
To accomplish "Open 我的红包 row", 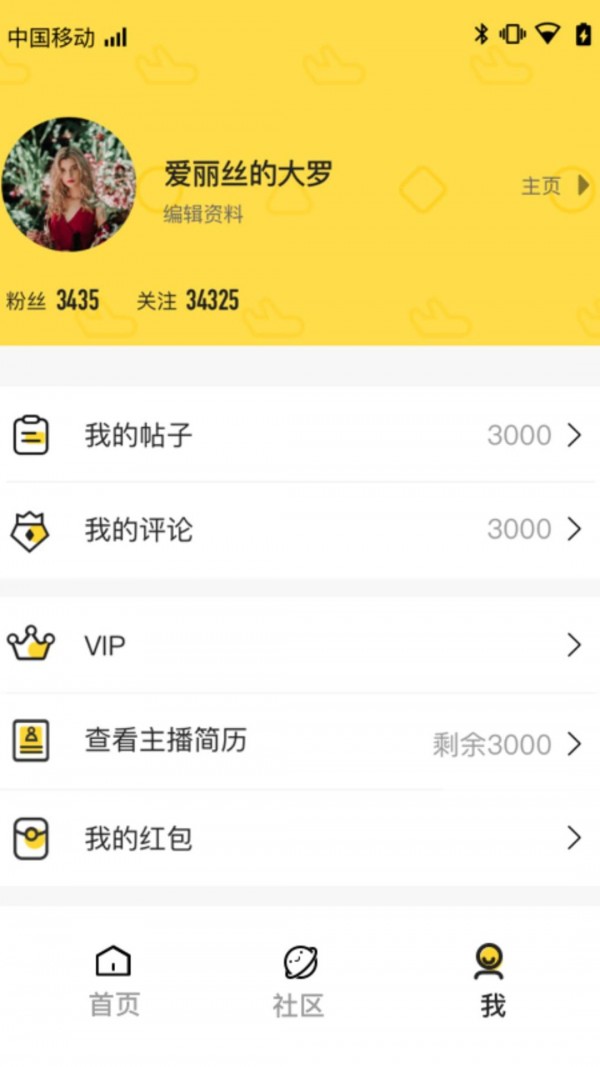I will (300, 838).
